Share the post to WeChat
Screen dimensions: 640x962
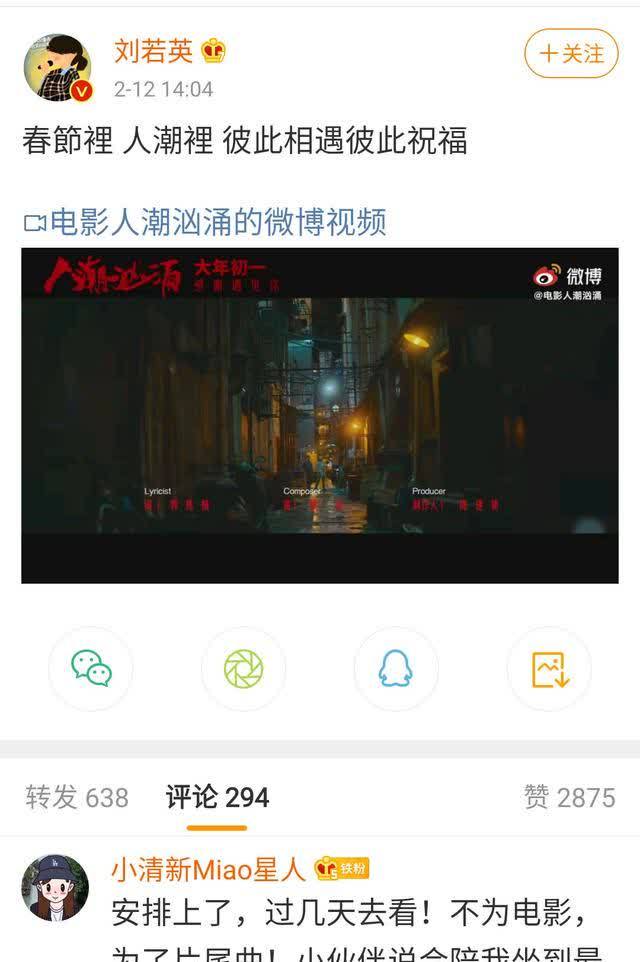(x=91, y=669)
